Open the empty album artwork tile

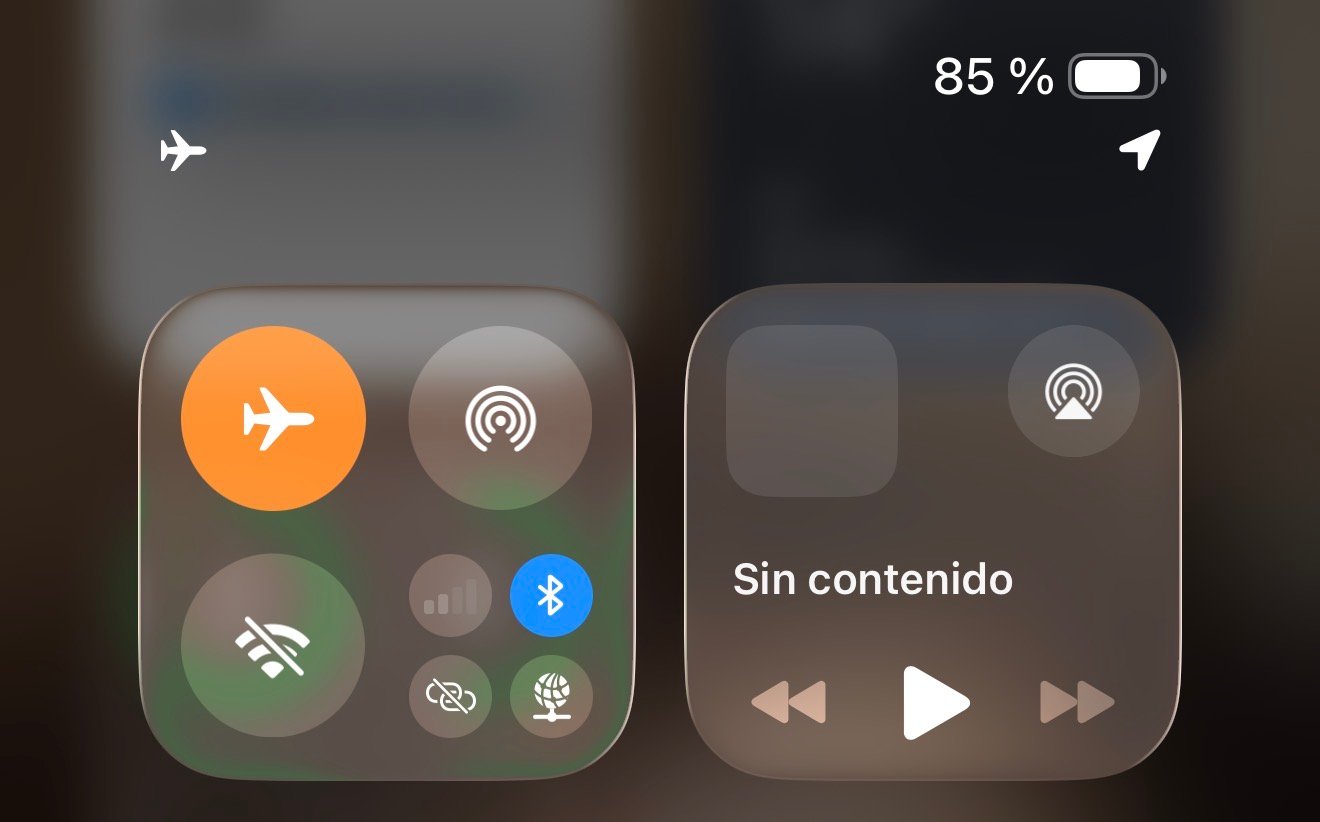[x=811, y=410]
